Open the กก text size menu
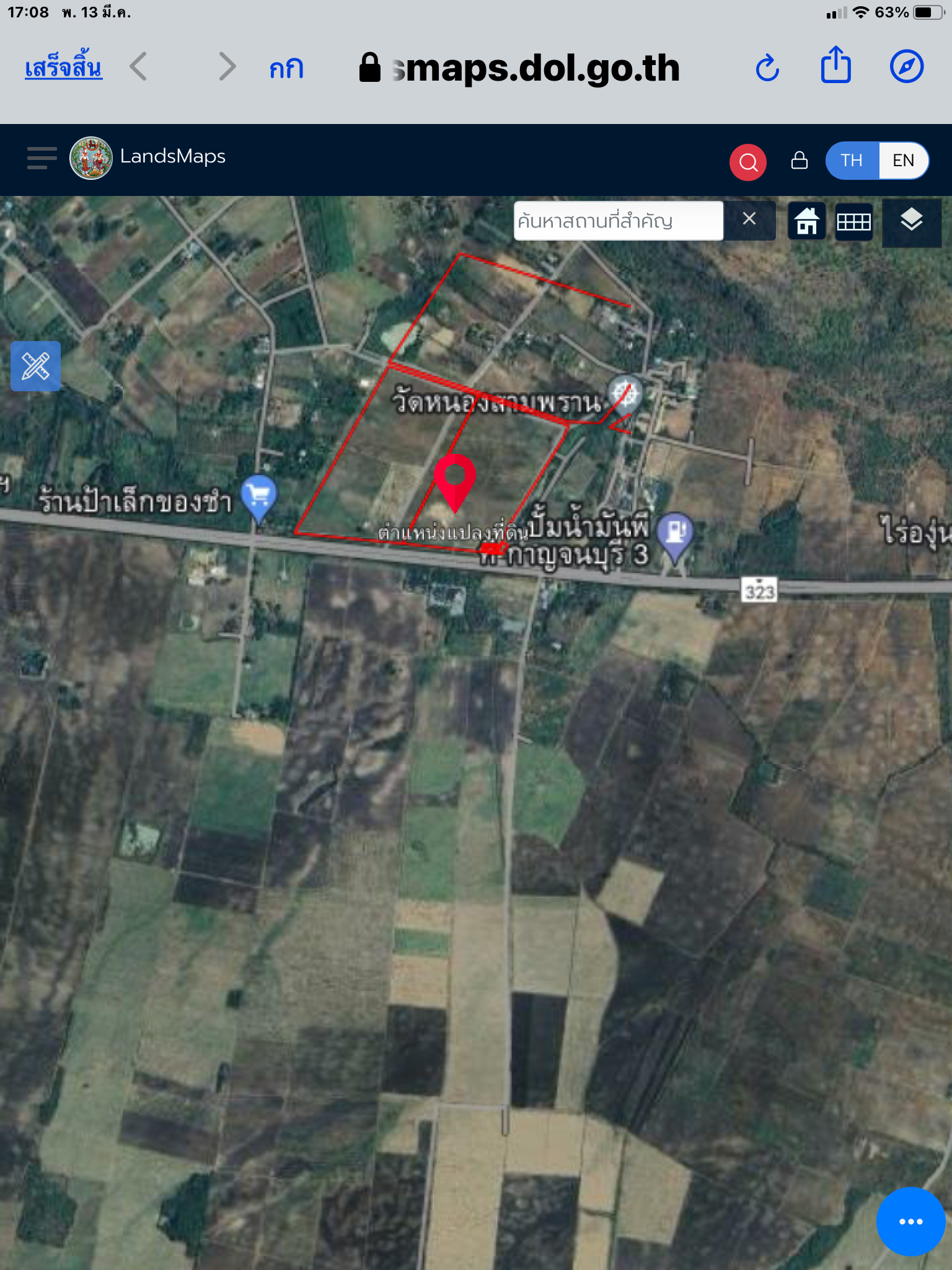This screenshot has width=952, height=1270. [x=286, y=68]
